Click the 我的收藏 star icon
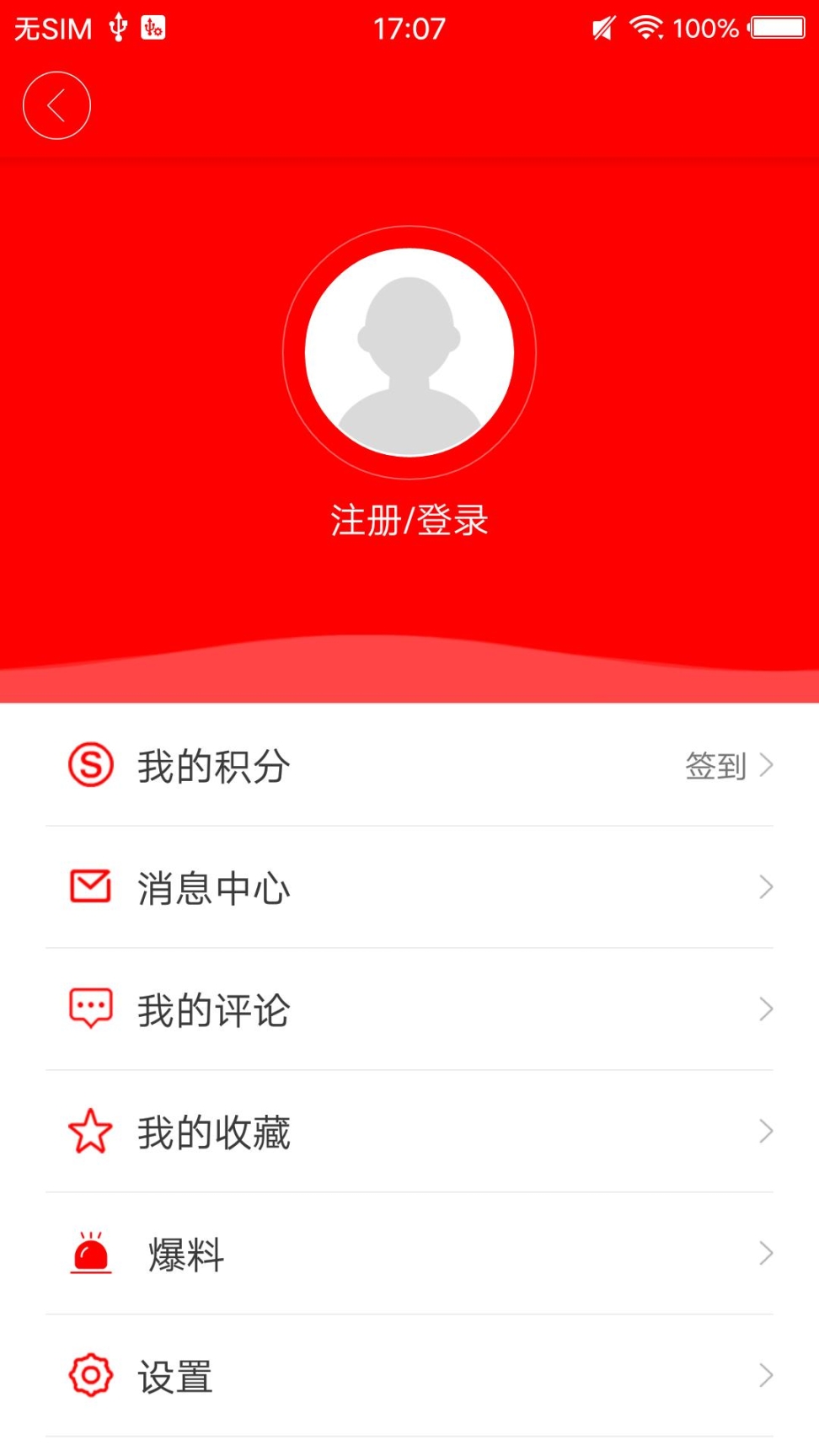Screen dimensions: 819x1456 pyautogui.click(x=90, y=1129)
